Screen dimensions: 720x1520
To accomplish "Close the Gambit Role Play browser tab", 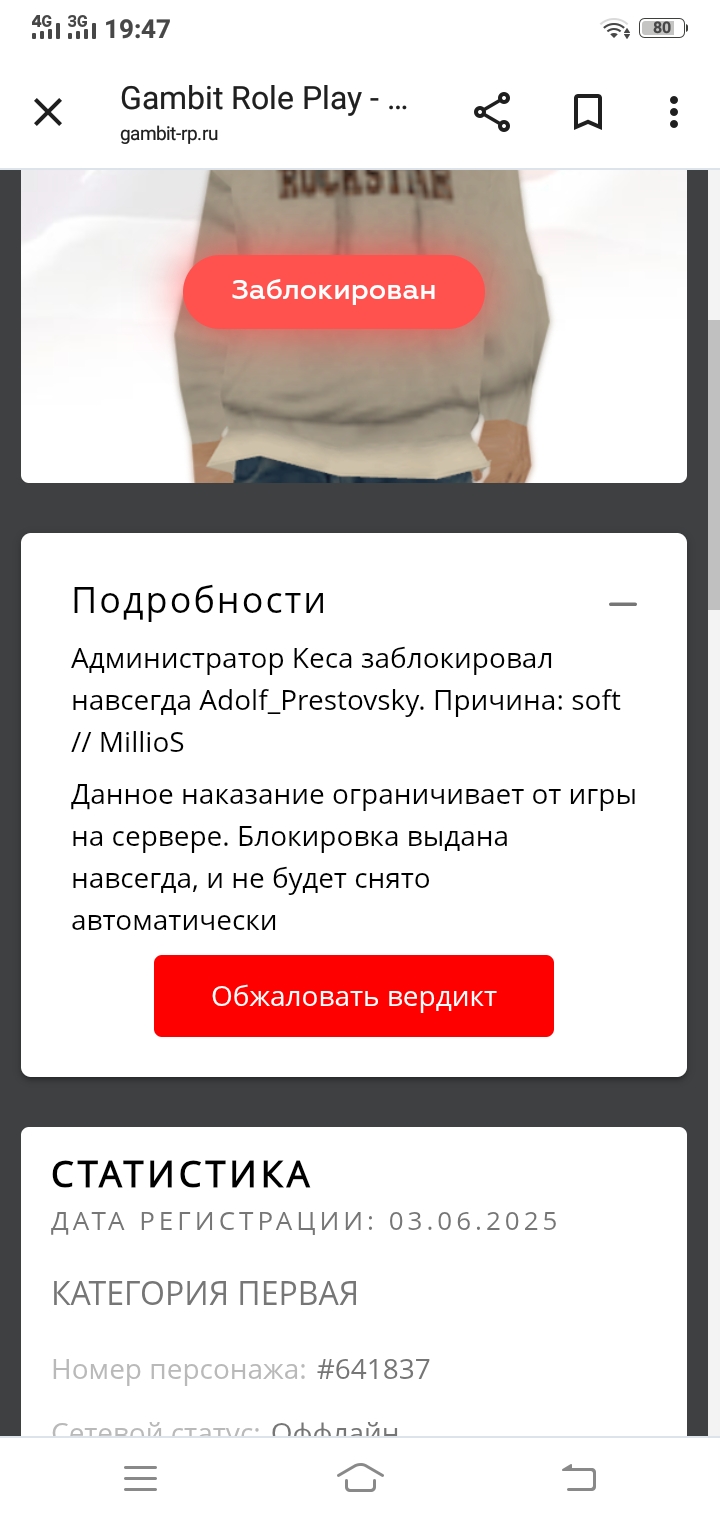I will [x=48, y=112].
